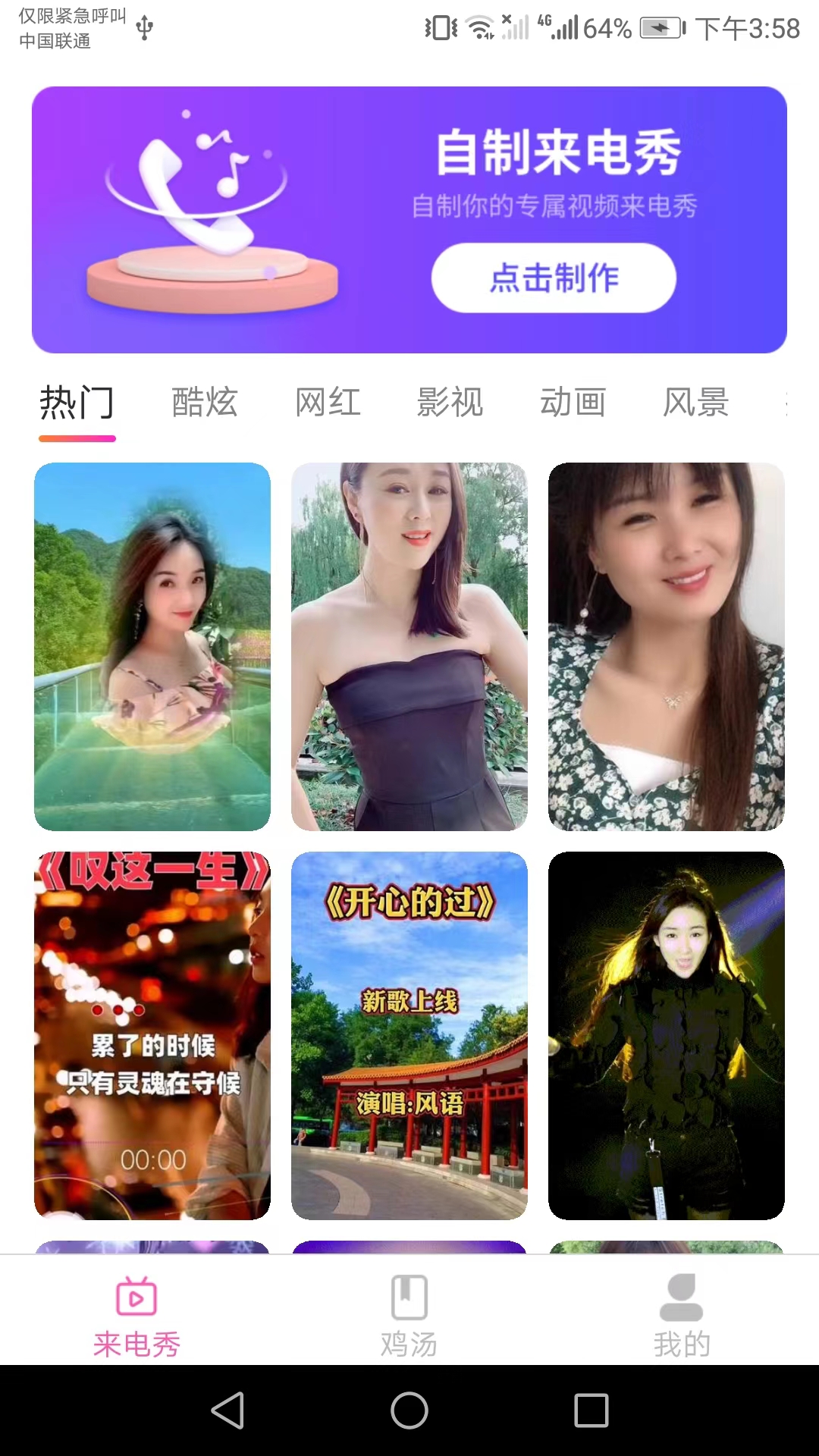Open the video of woman in black strapless dress
The width and height of the screenshot is (819, 1456).
tap(409, 646)
